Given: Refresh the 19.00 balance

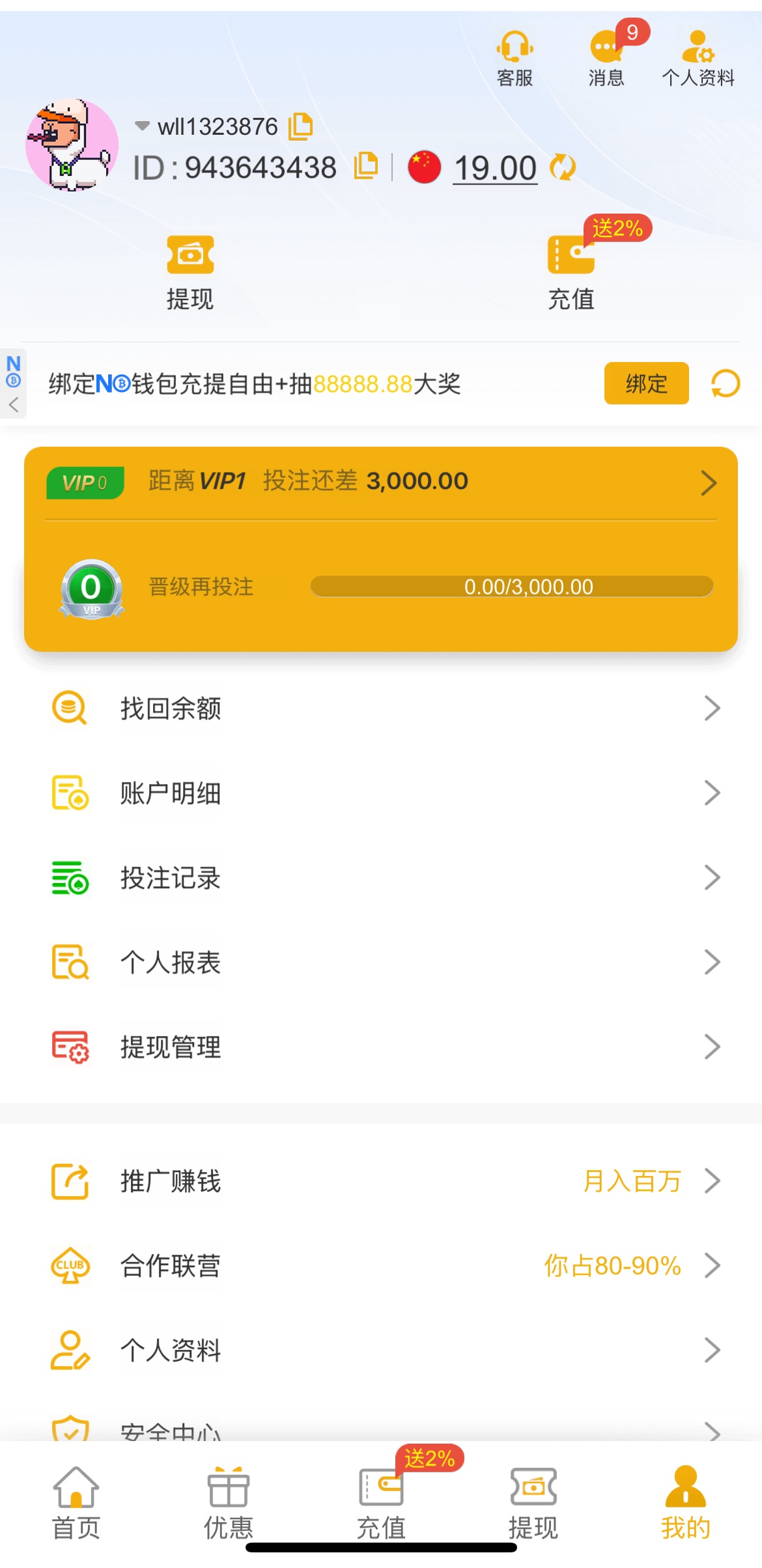Looking at the screenshot, I should pos(563,167).
